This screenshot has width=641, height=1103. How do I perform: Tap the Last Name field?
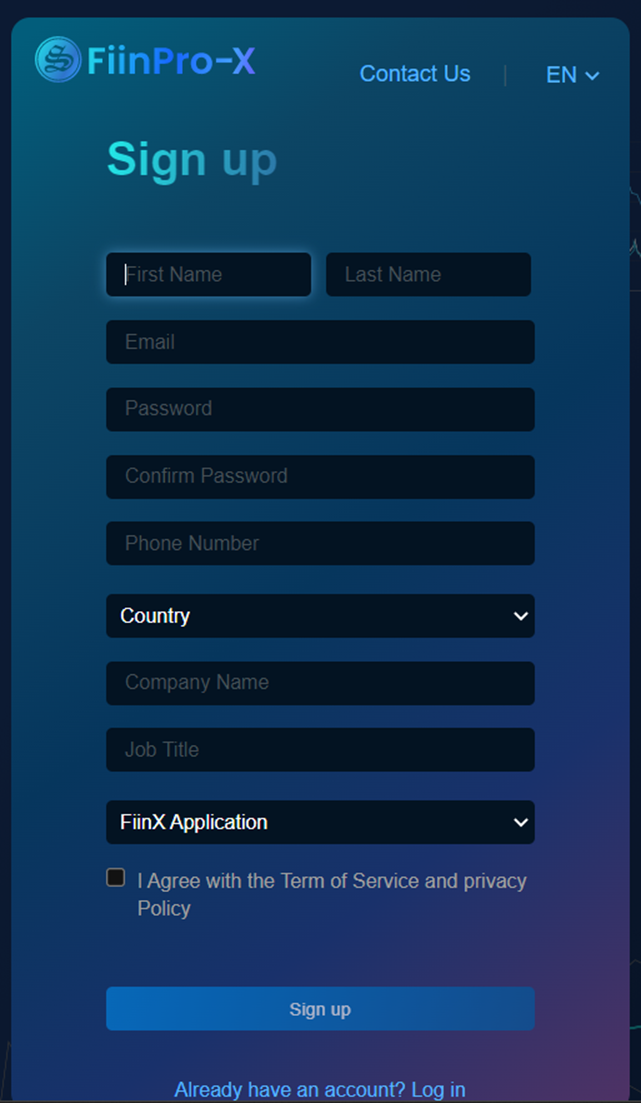point(428,274)
